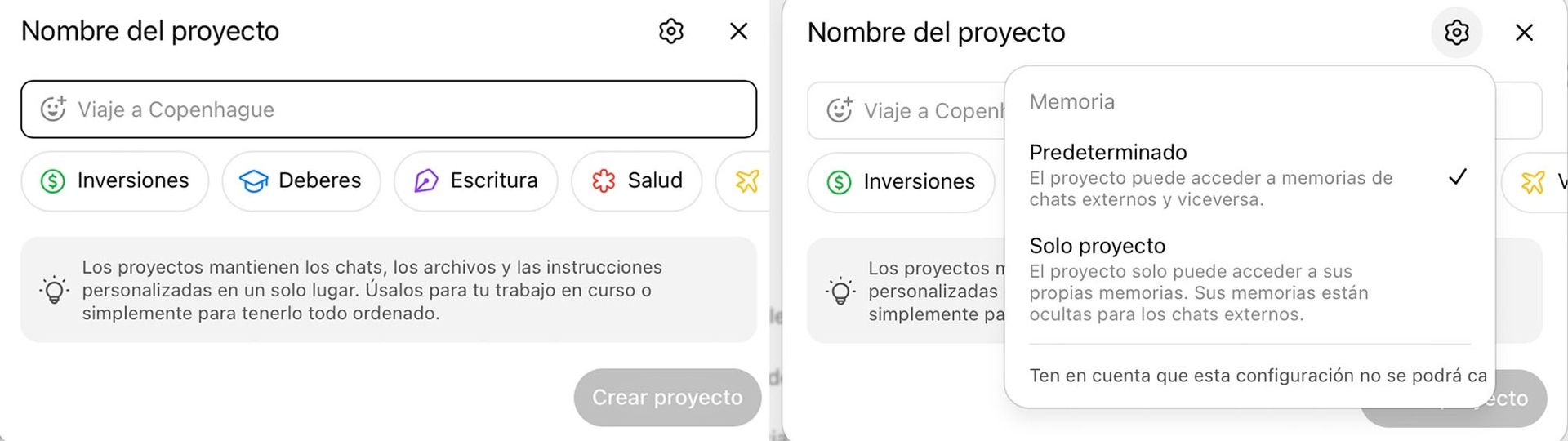
Task: Choose the Escritura suggestion chip
Action: coord(475,180)
